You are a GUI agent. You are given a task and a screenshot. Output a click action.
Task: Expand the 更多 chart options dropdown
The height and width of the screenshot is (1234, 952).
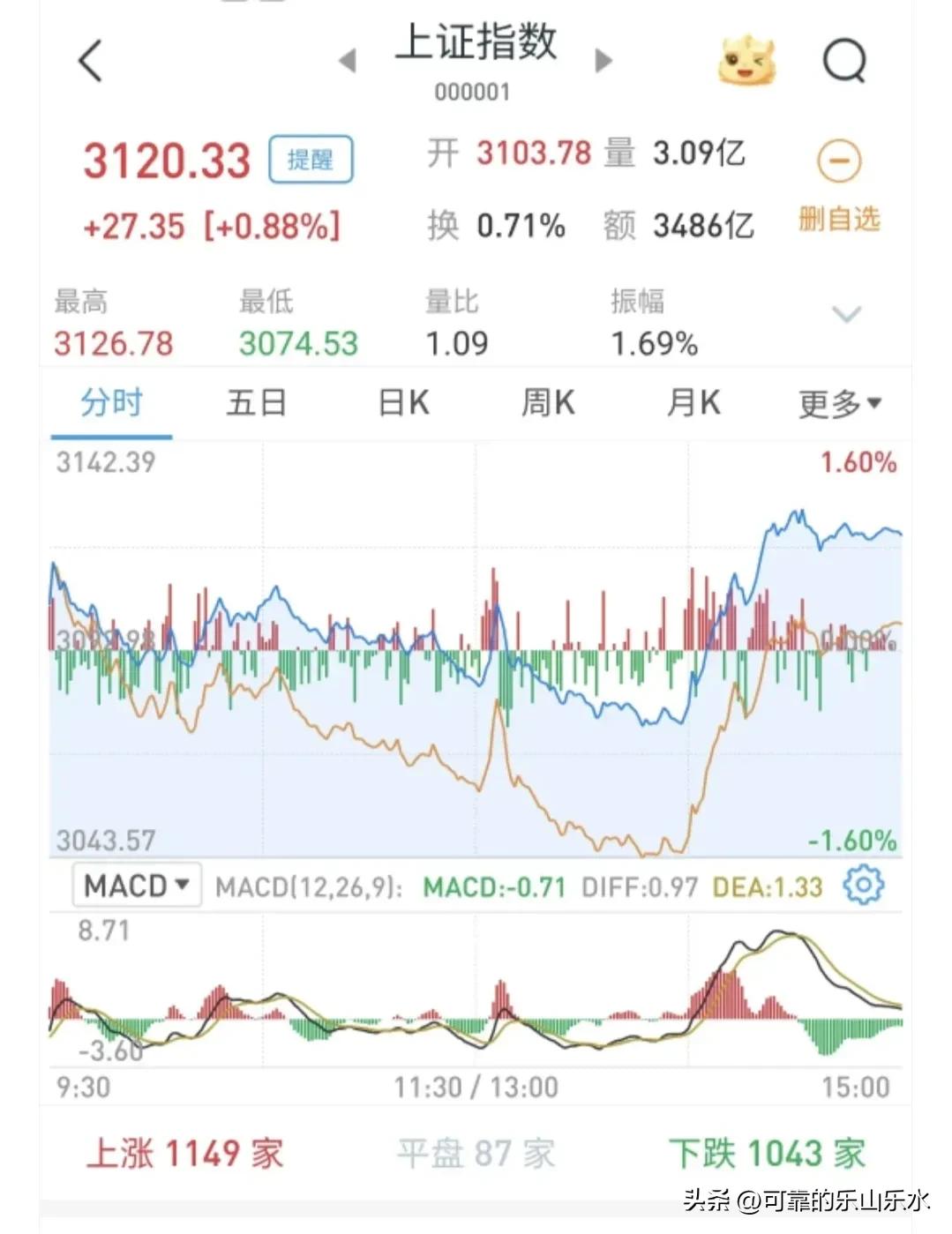pyautogui.click(x=838, y=402)
